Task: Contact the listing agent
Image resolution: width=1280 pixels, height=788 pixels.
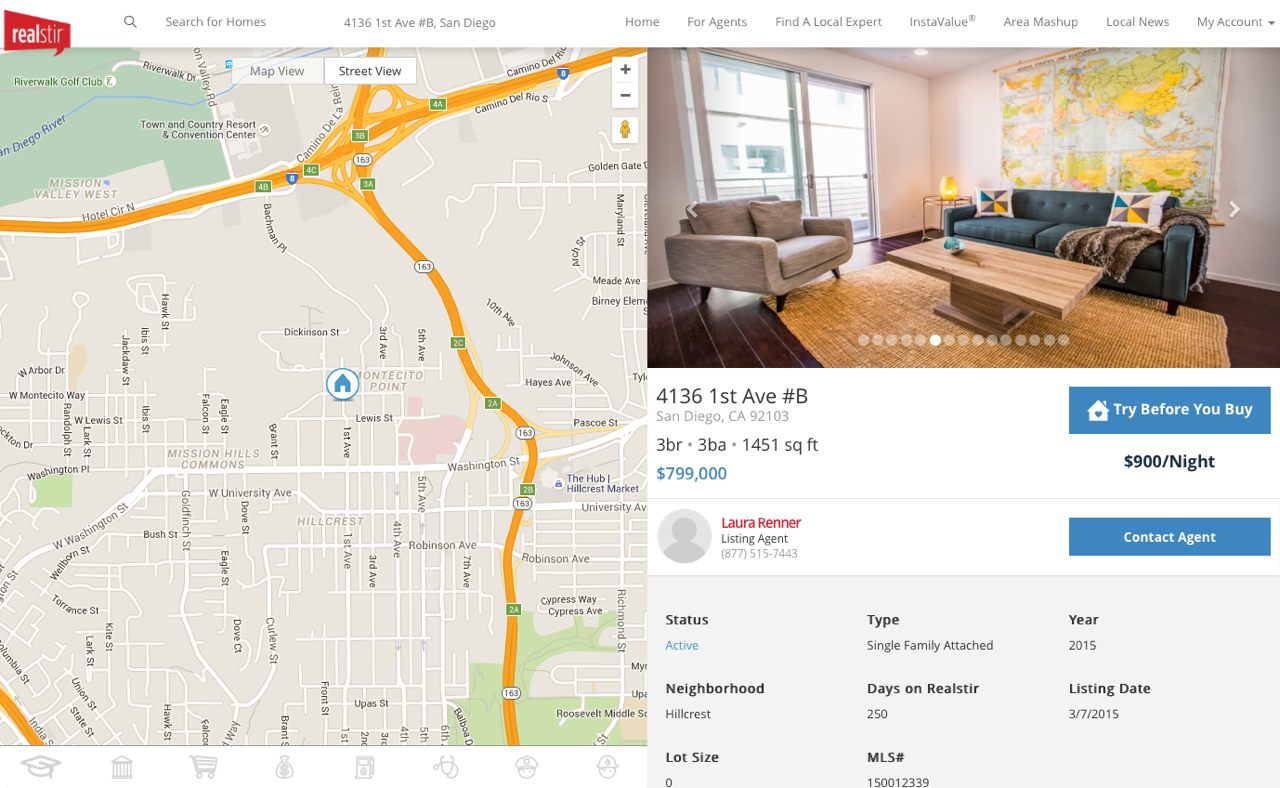Action: tap(1169, 537)
